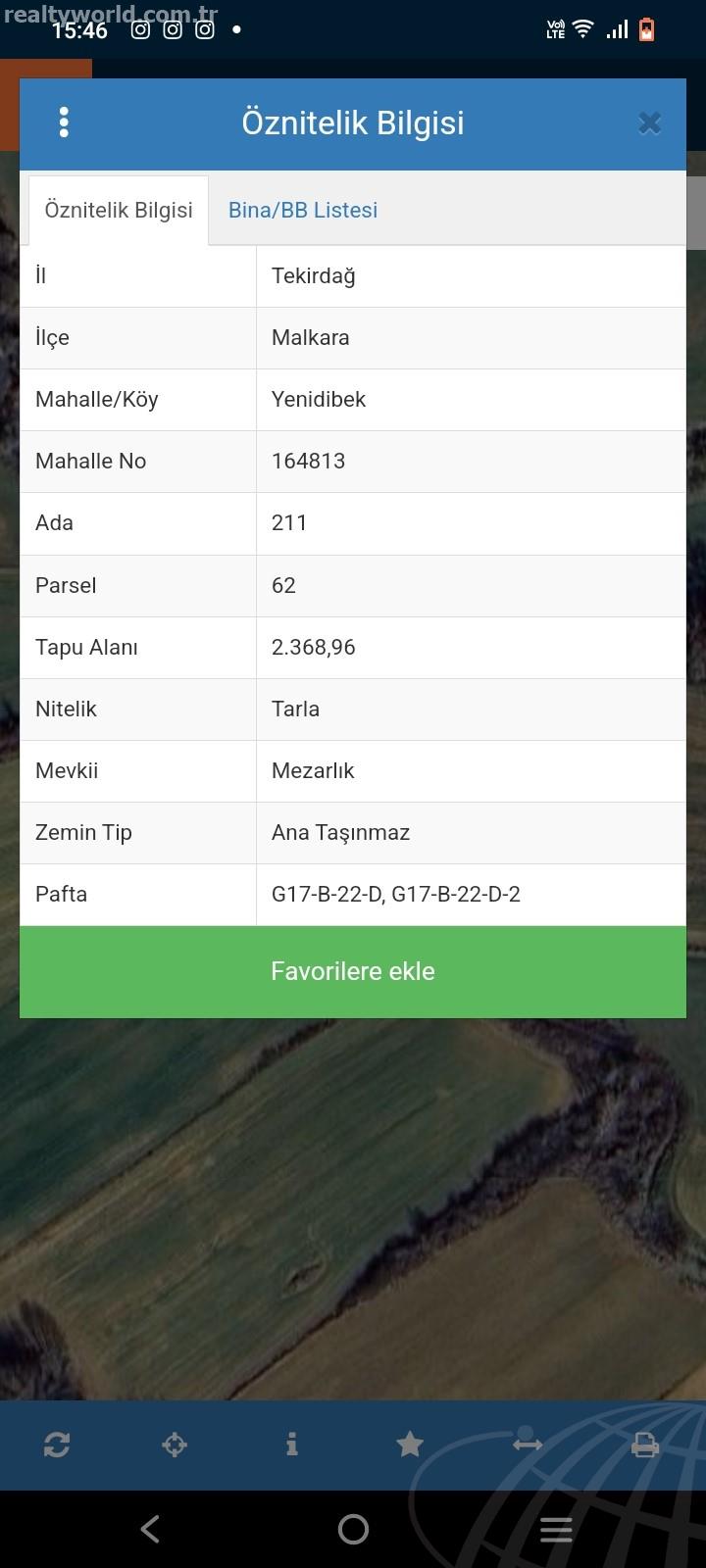Tap the locate crosshair icon
The image size is (706, 1568).
tap(175, 1445)
